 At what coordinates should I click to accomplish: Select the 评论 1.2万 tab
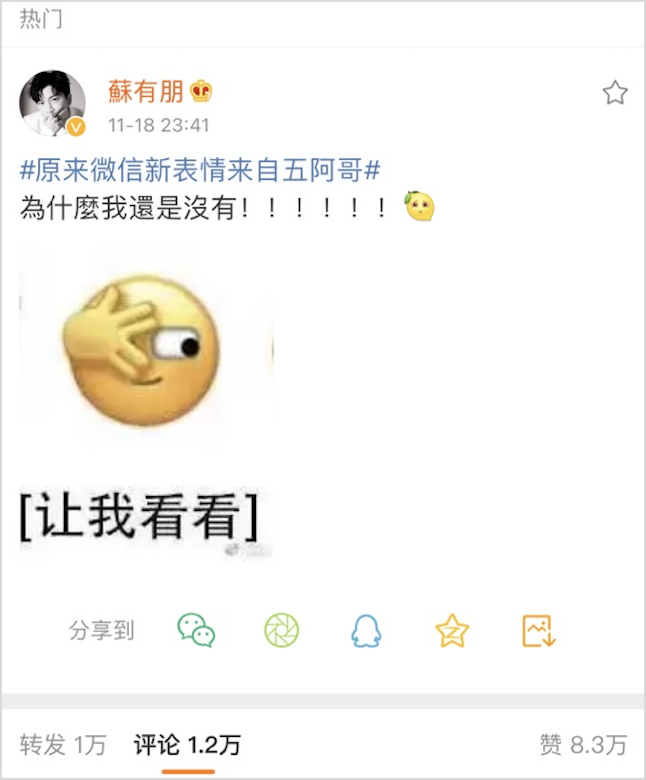point(187,744)
